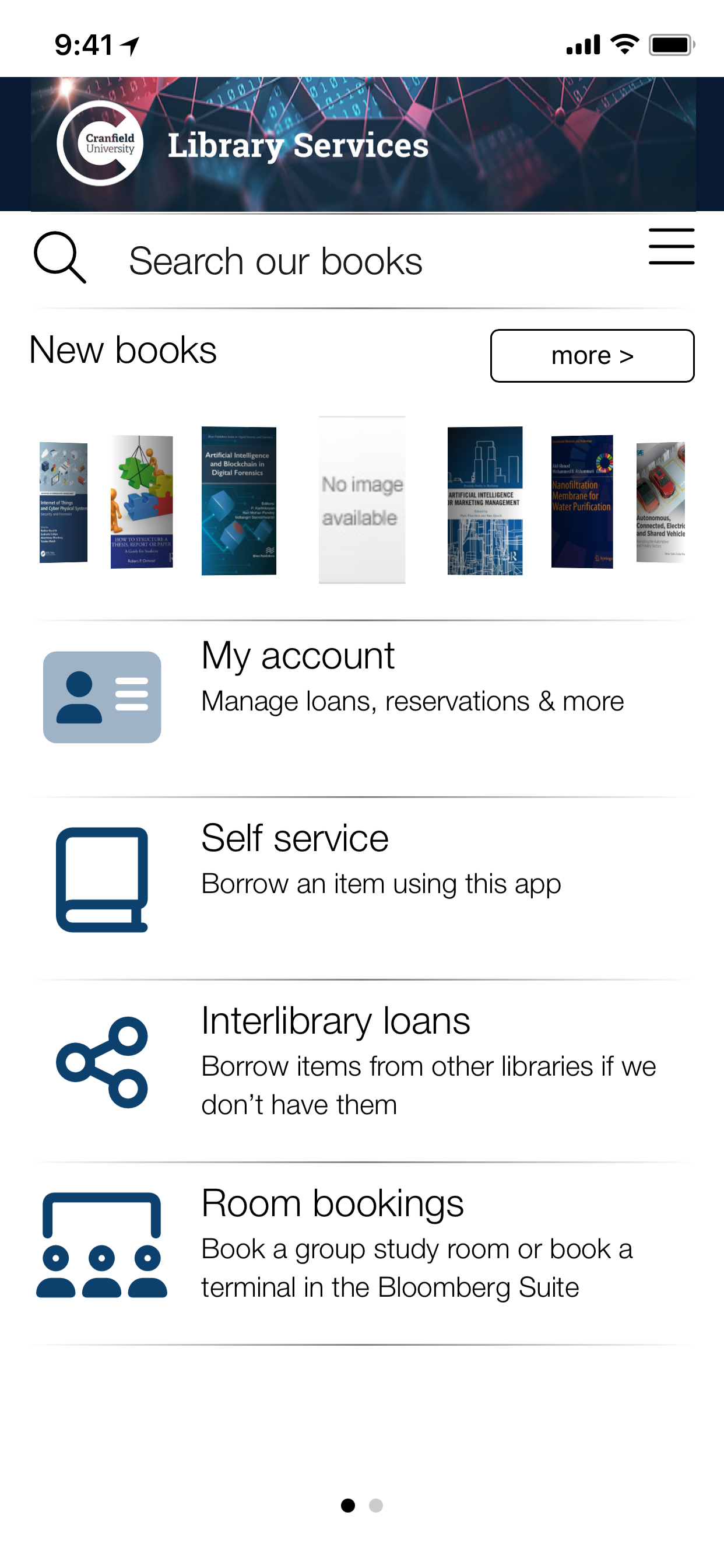View Autonomous, Connected, Electric Vehicles book
The height and width of the screenshot is (1568, 724).
click(660, 502)
